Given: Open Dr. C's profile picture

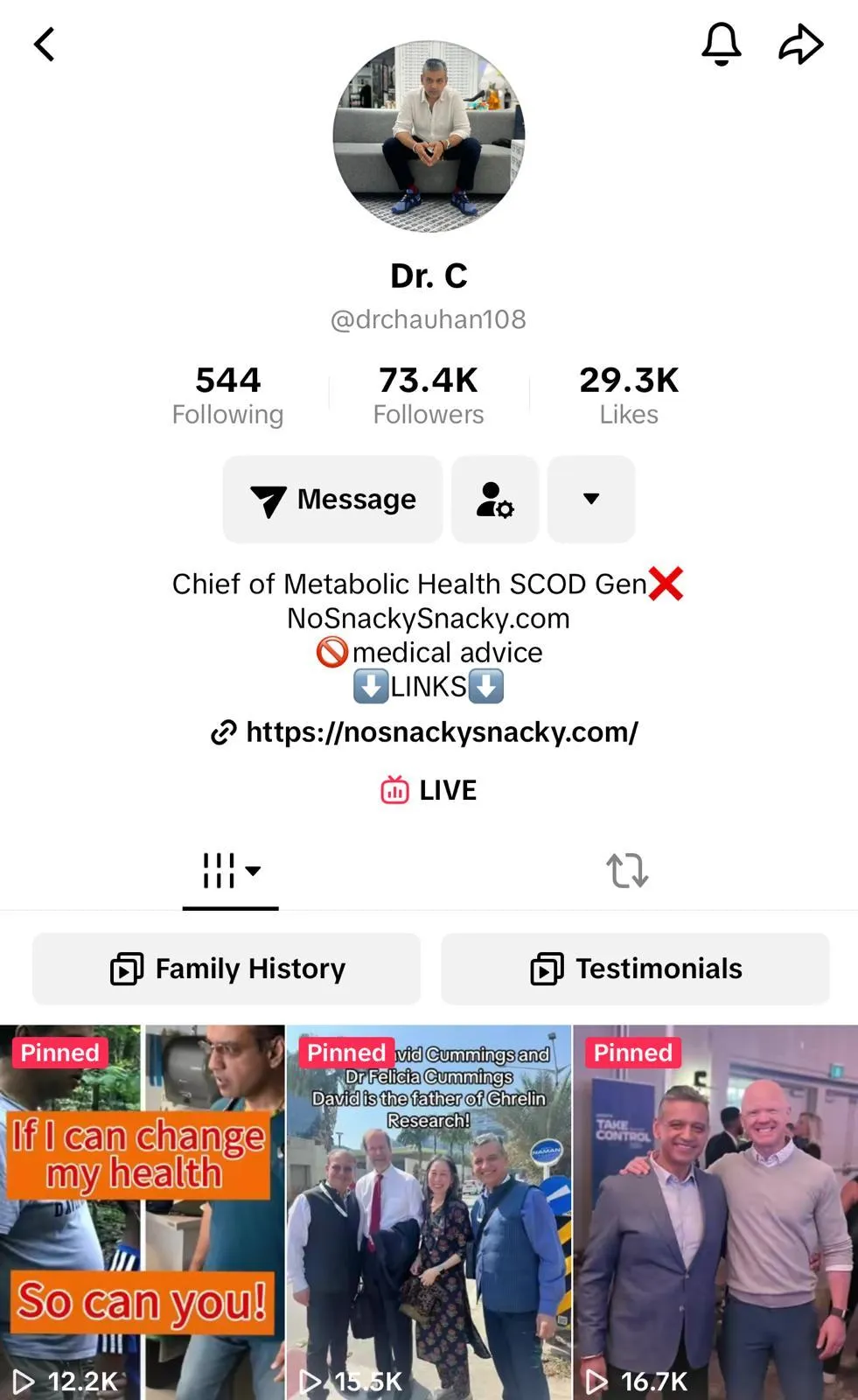Looking at the screenshot, I should click(x=429, y=136).
